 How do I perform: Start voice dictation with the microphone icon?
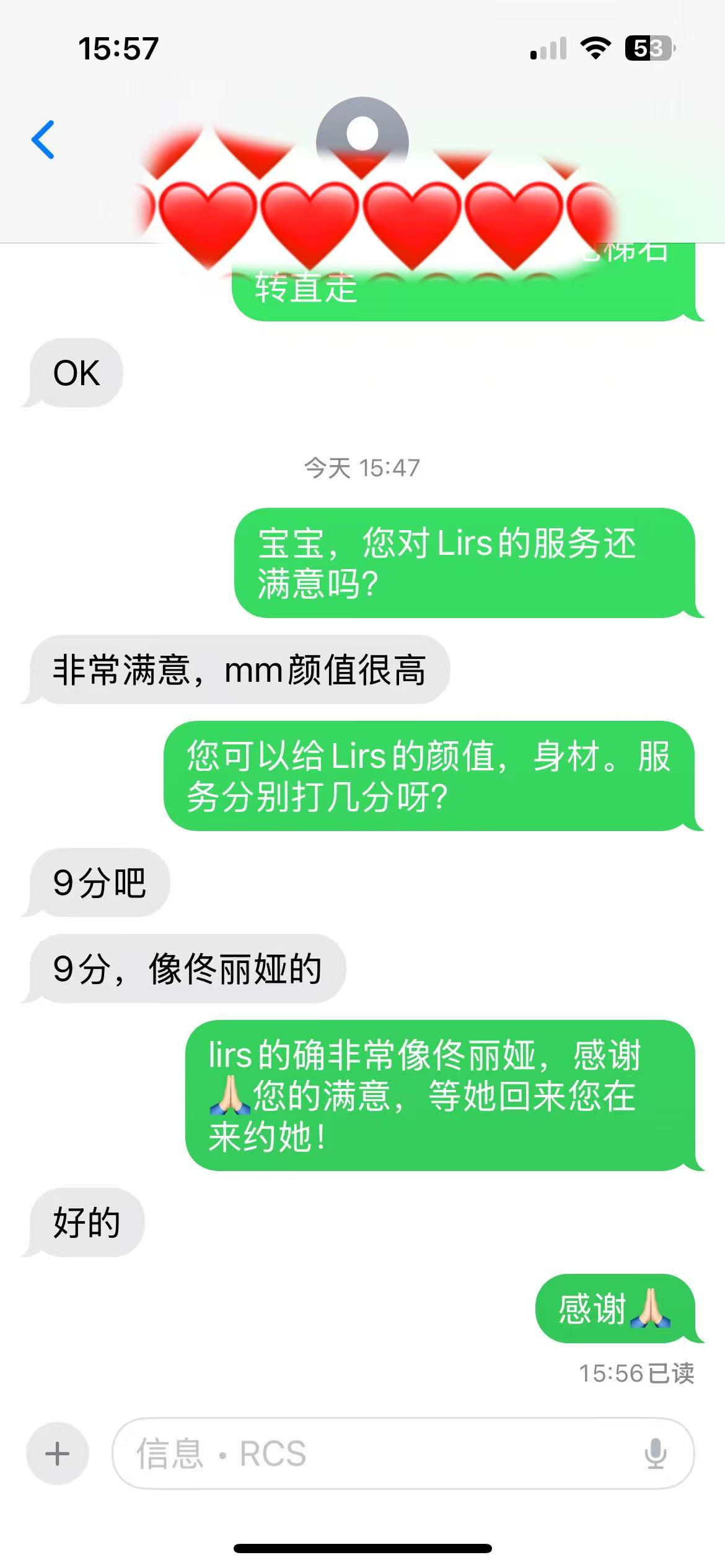pos(656,1453)
